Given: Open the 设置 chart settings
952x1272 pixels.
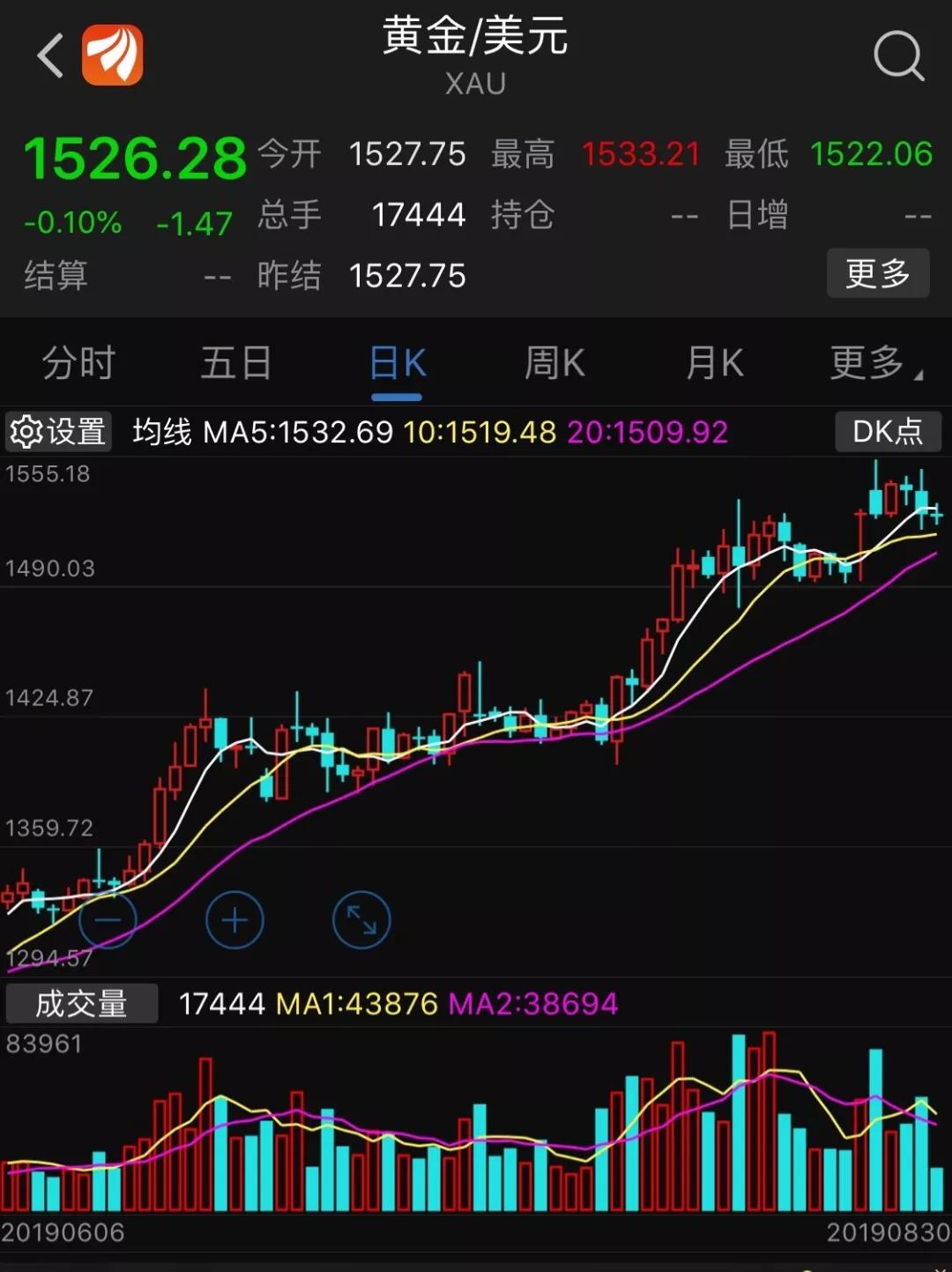Looking at the screenshot, I should (x=58, y=432).
